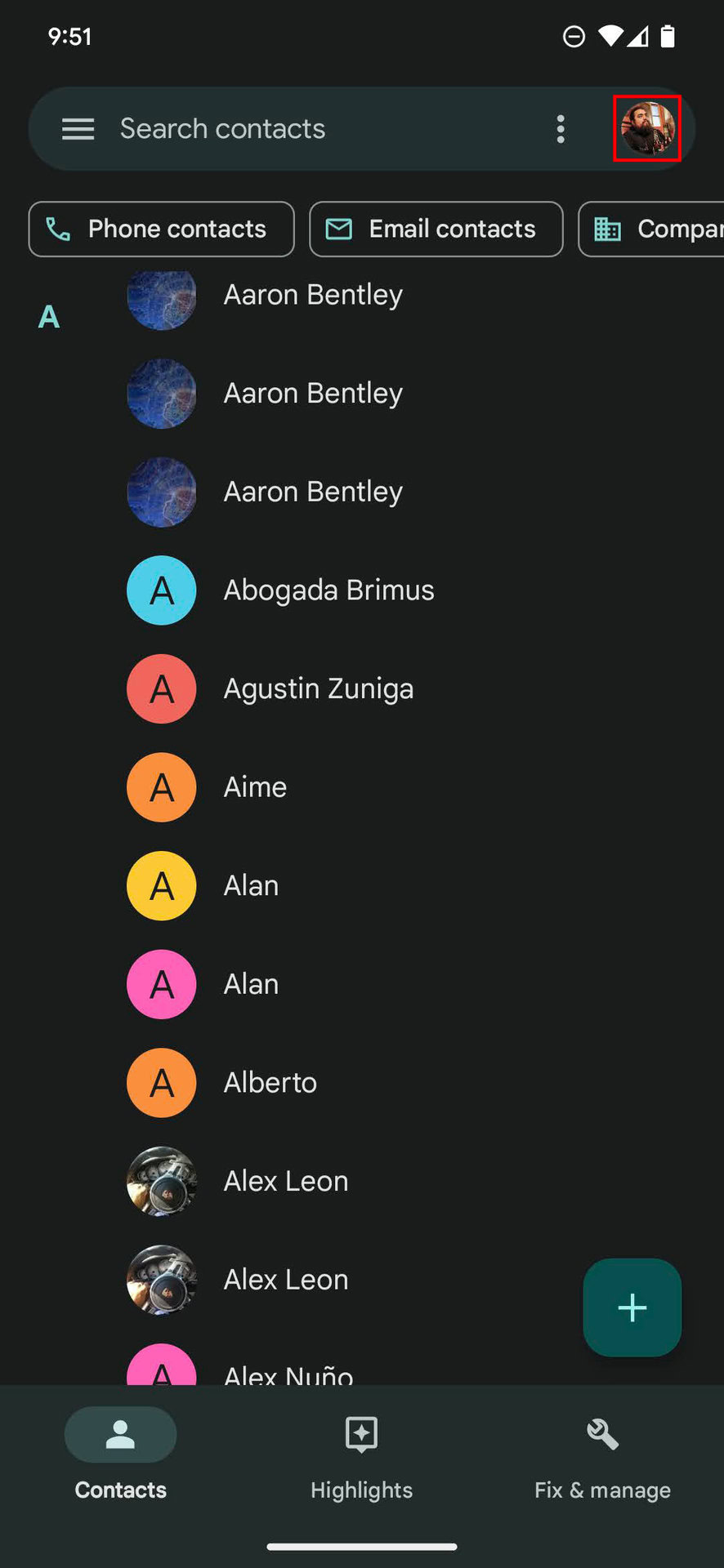Select the Contacts tab

(121, 1457)
